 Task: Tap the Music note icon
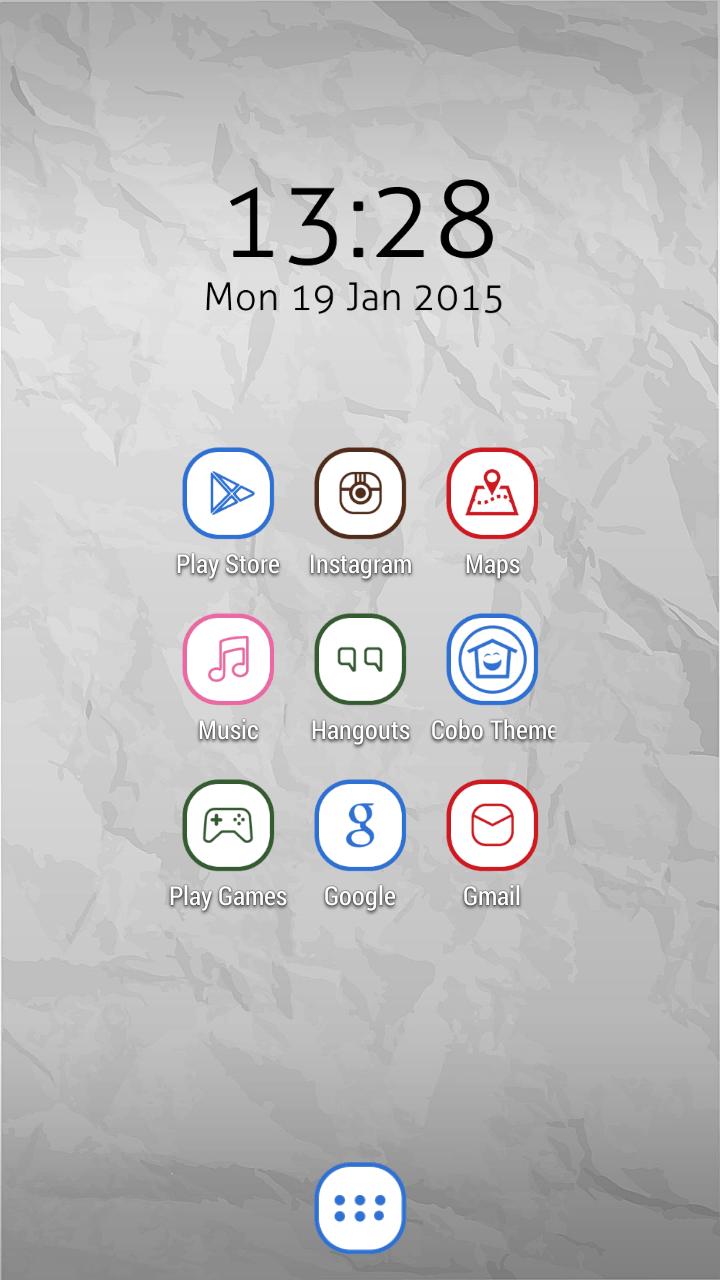[x=228, y=659]
